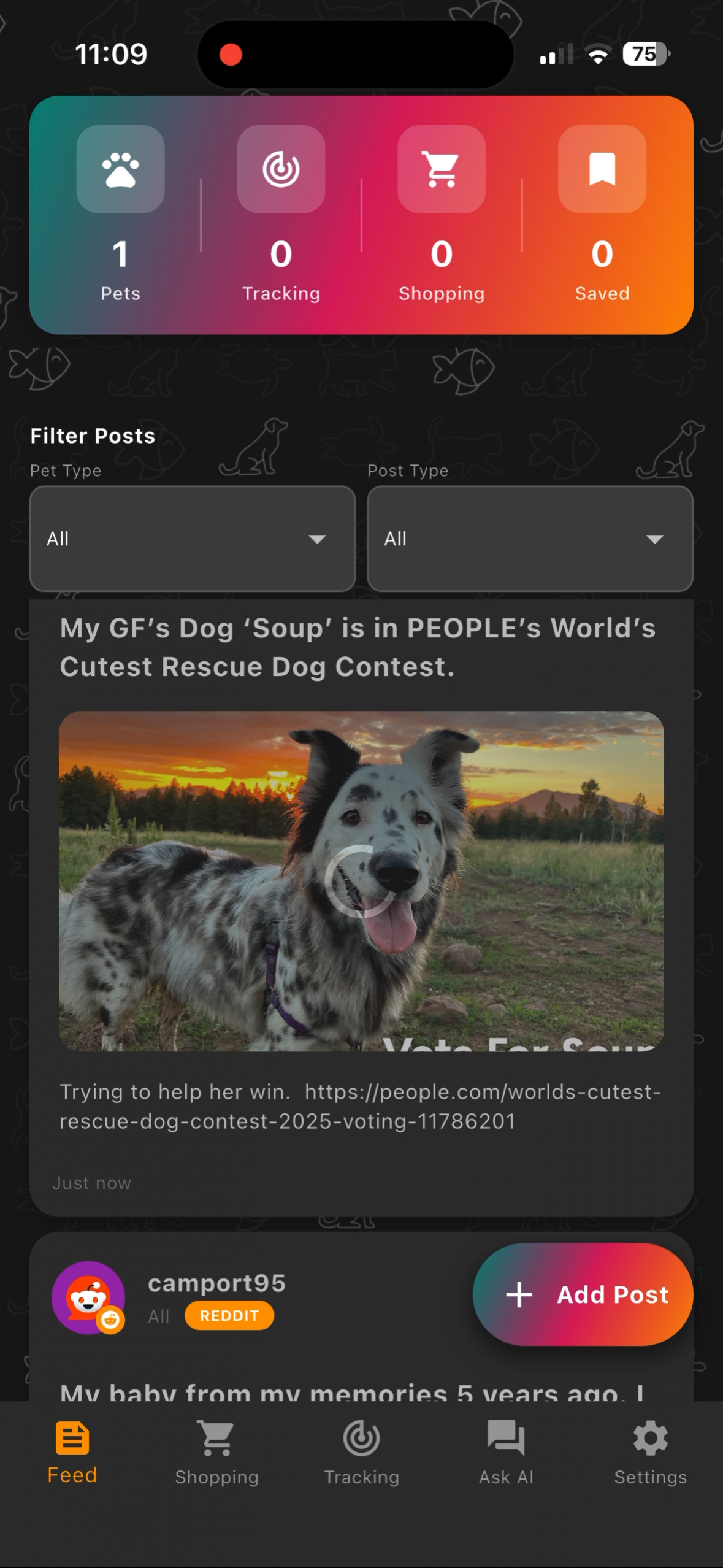This screenshot has height=1568, width=723.
Task: Open camport95's profile avatar
Action: point(88,1297)
